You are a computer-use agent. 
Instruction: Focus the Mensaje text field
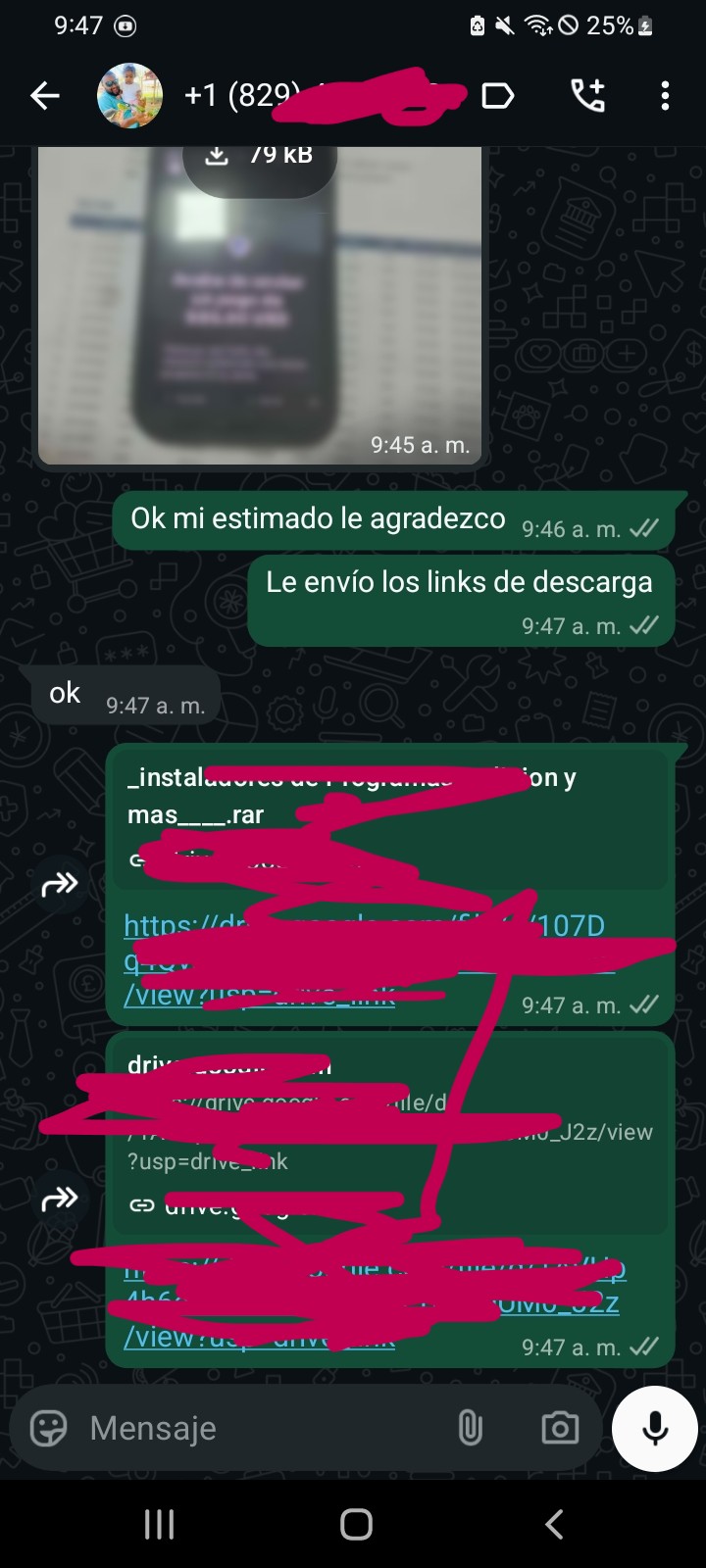(x=265, y=1428)
